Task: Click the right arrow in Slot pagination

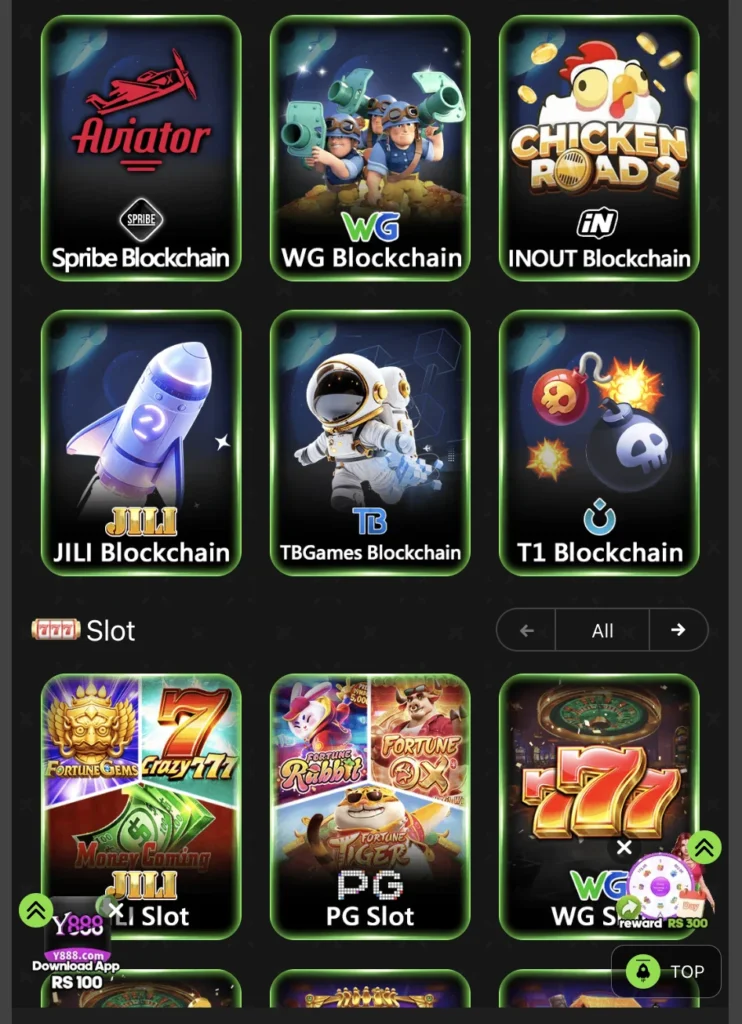Action: [679, 630]
